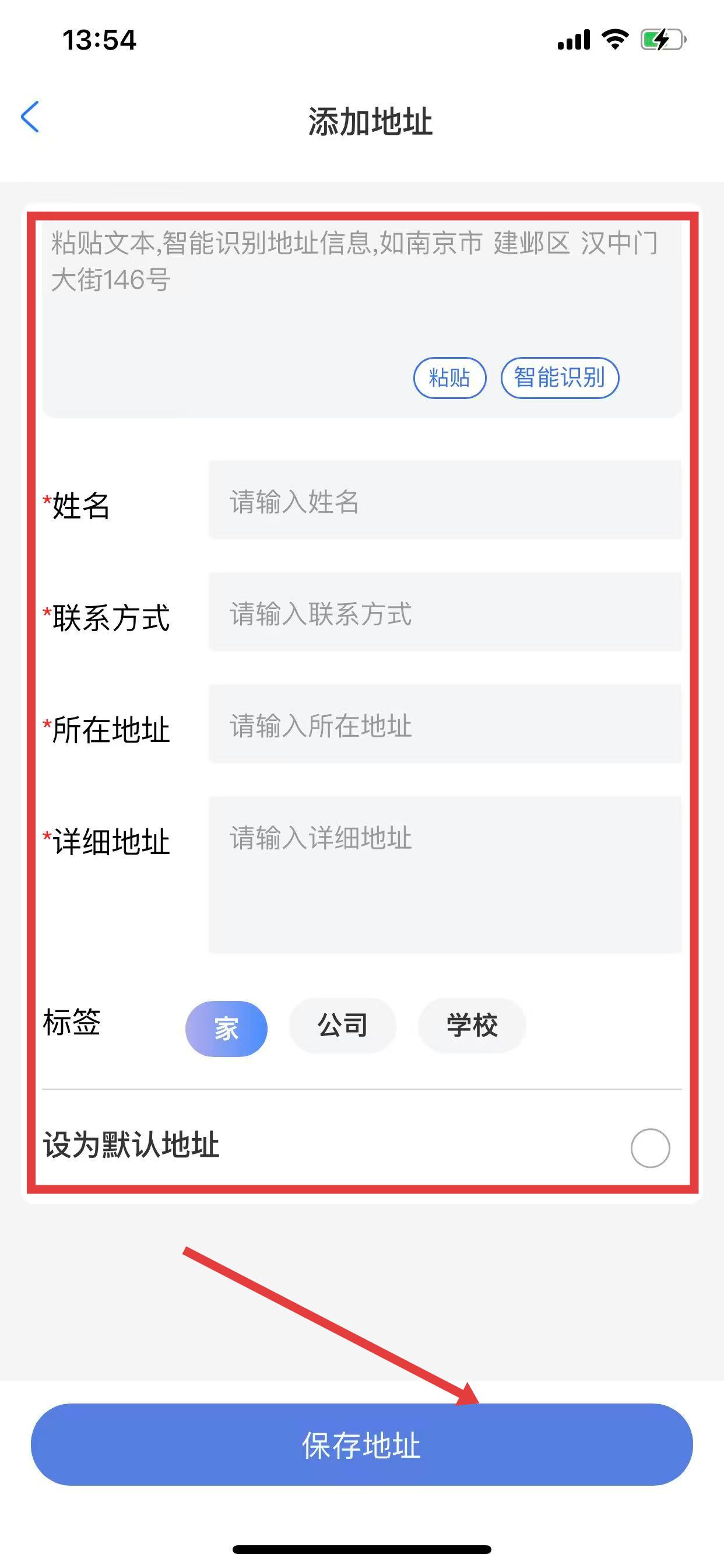Tap the 保存地址 button
Image resolution: width=724 pixels, height=1568 pixels.
[x=361, y=1445]
